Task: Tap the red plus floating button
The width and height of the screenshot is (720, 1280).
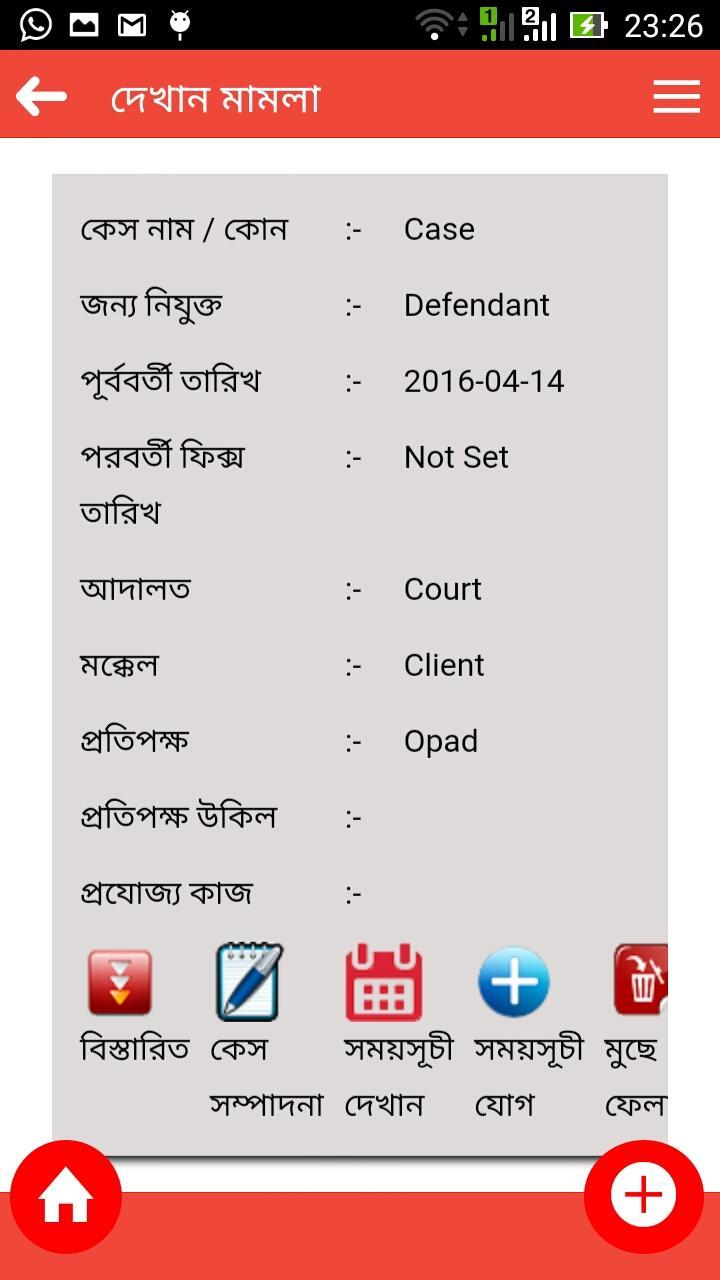Action: click(644, 1195)
